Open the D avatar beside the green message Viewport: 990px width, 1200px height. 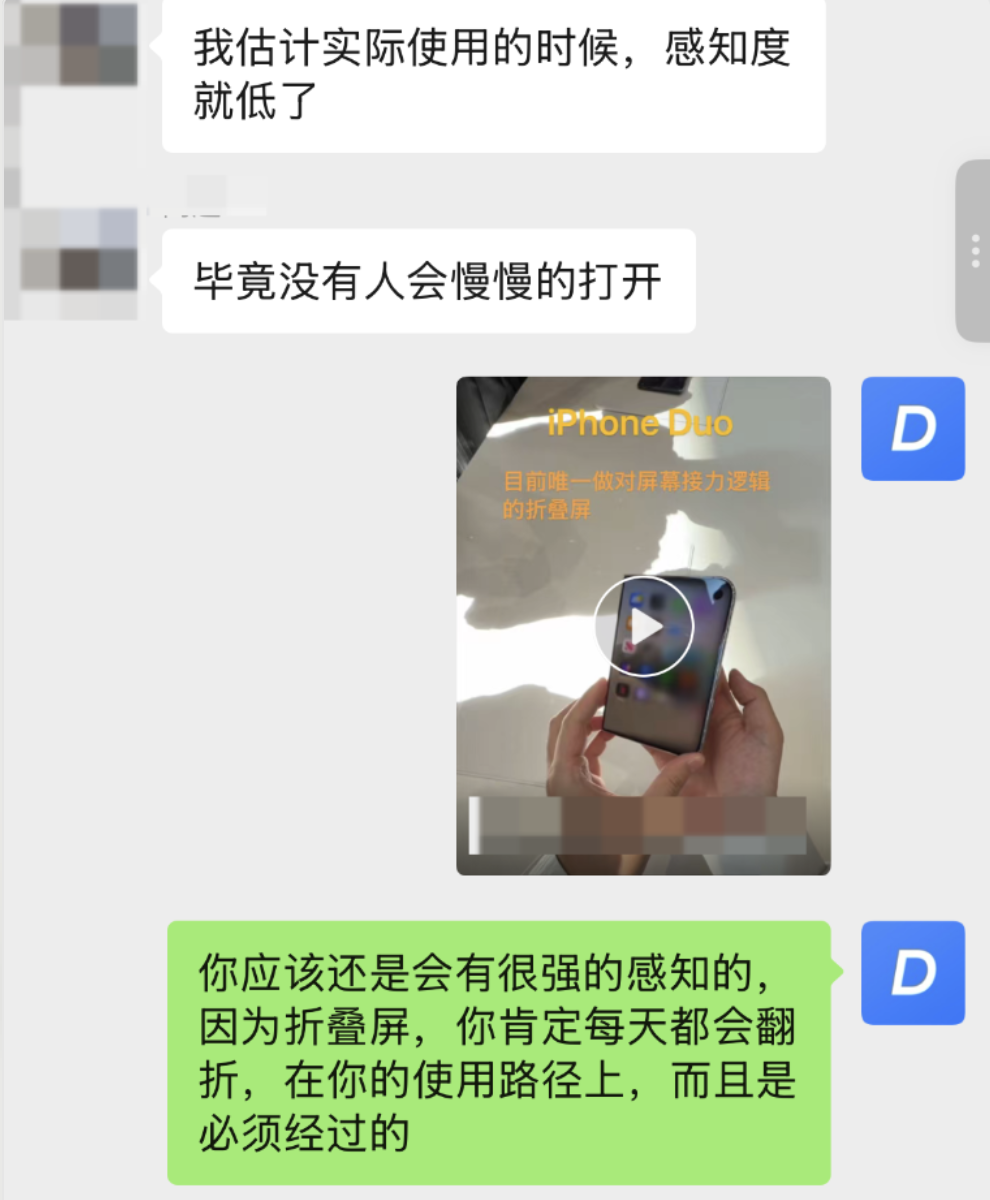click(x=913, y=973)
